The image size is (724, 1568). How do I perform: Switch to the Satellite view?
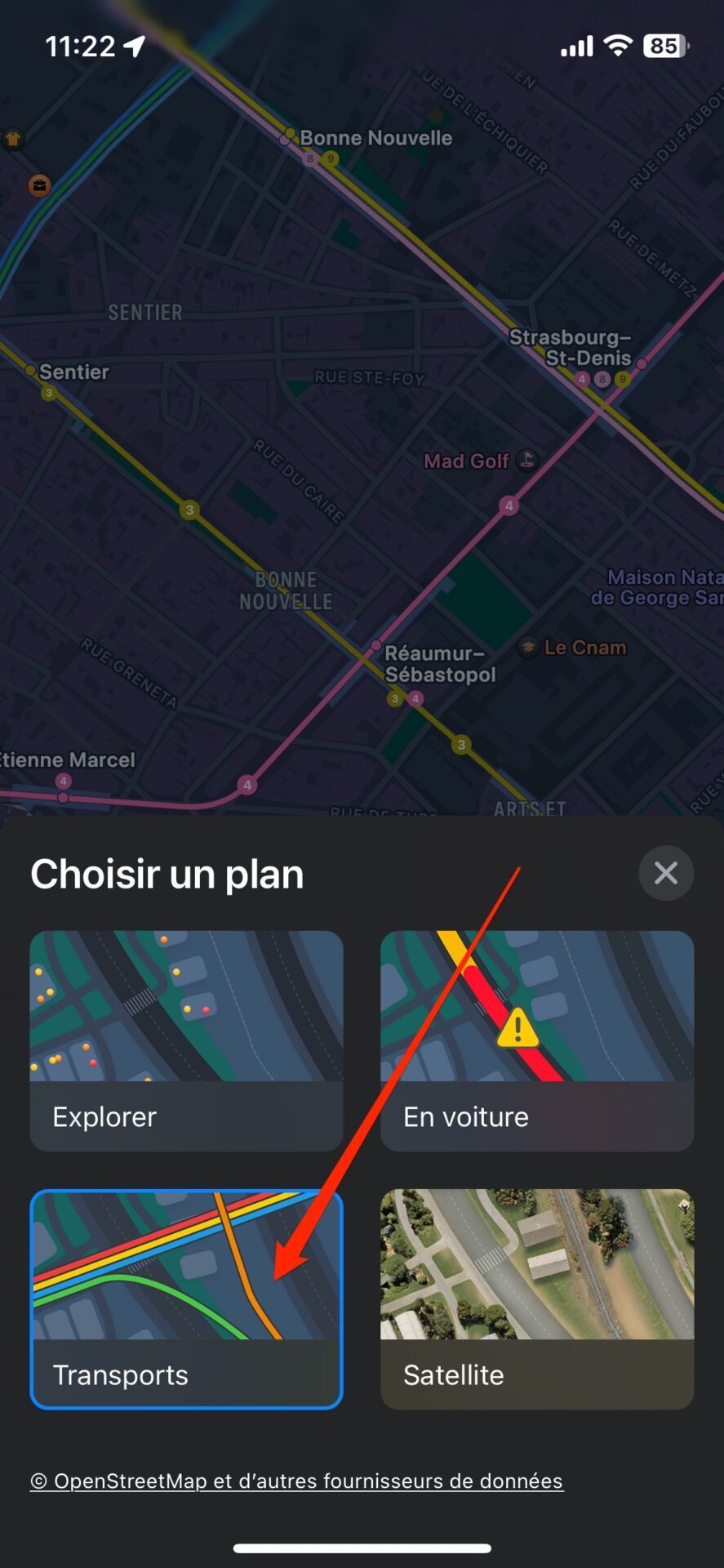537,1299
